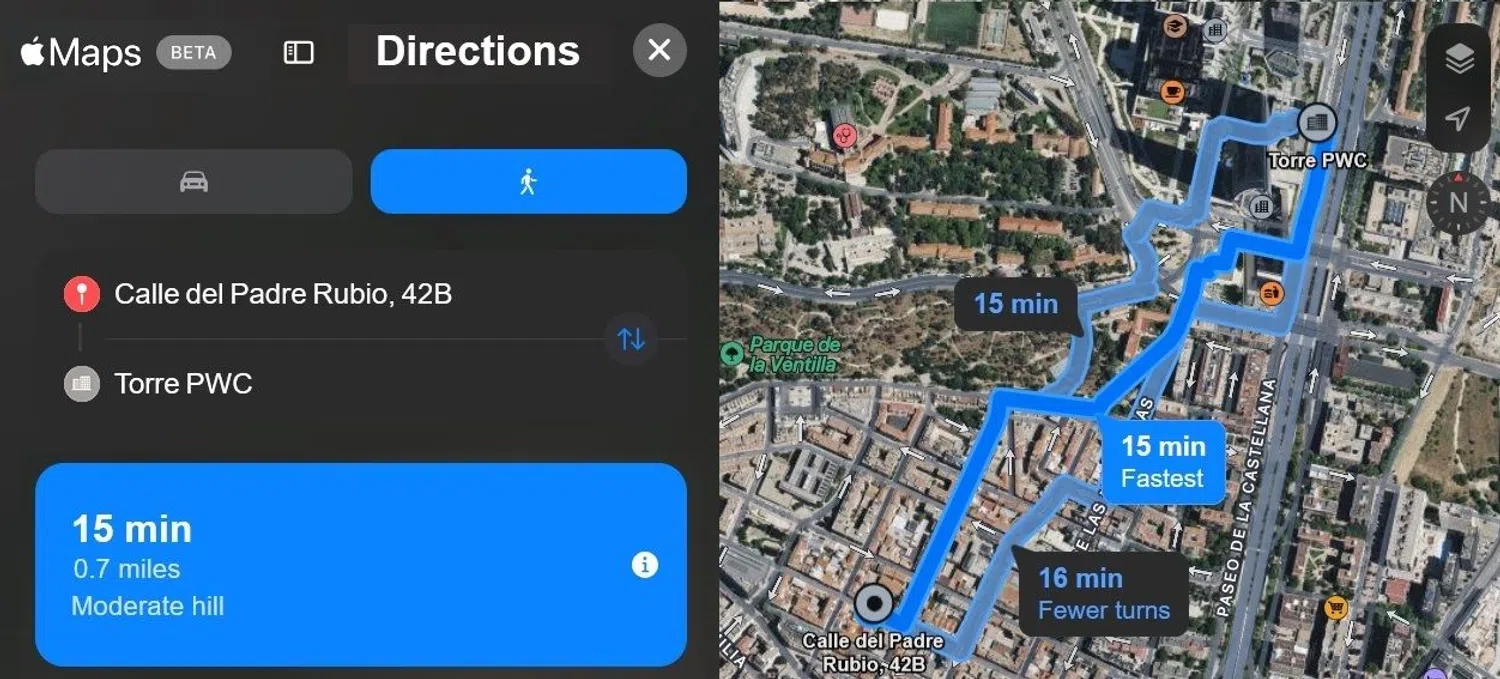The image size is (1500, 679).
Task: Open info for the 15 min route
Action: (645, 565)
